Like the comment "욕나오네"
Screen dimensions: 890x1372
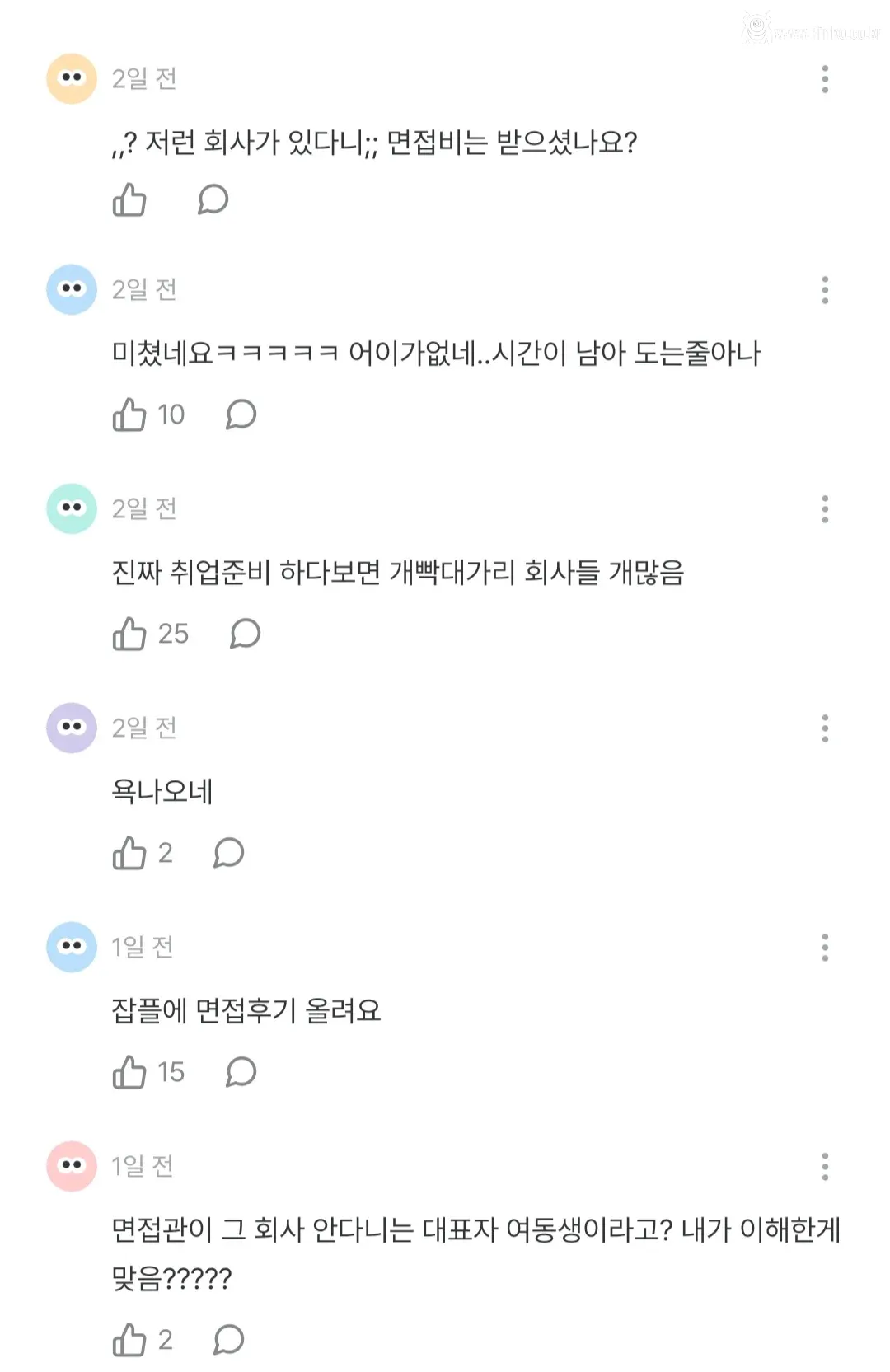130,853
